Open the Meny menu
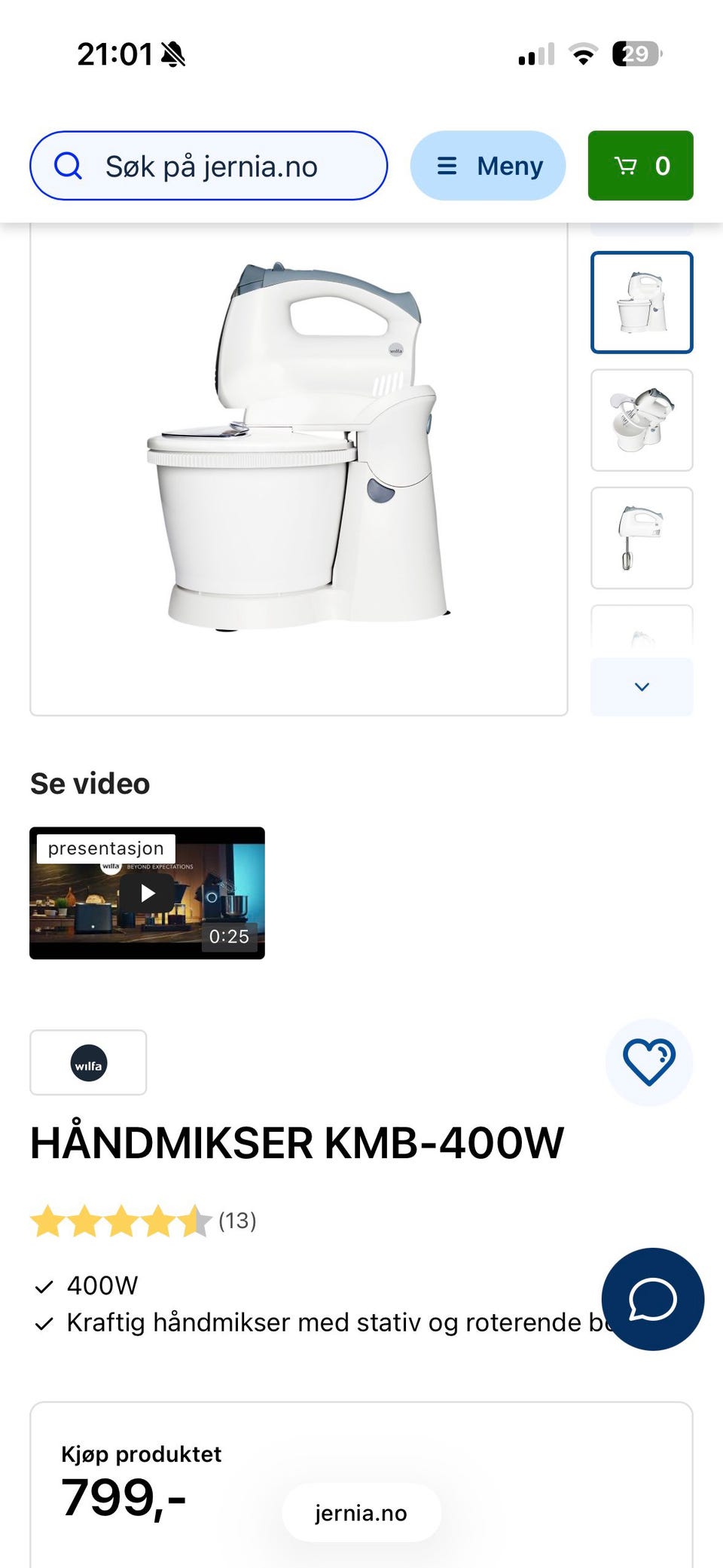 [488, 166]
